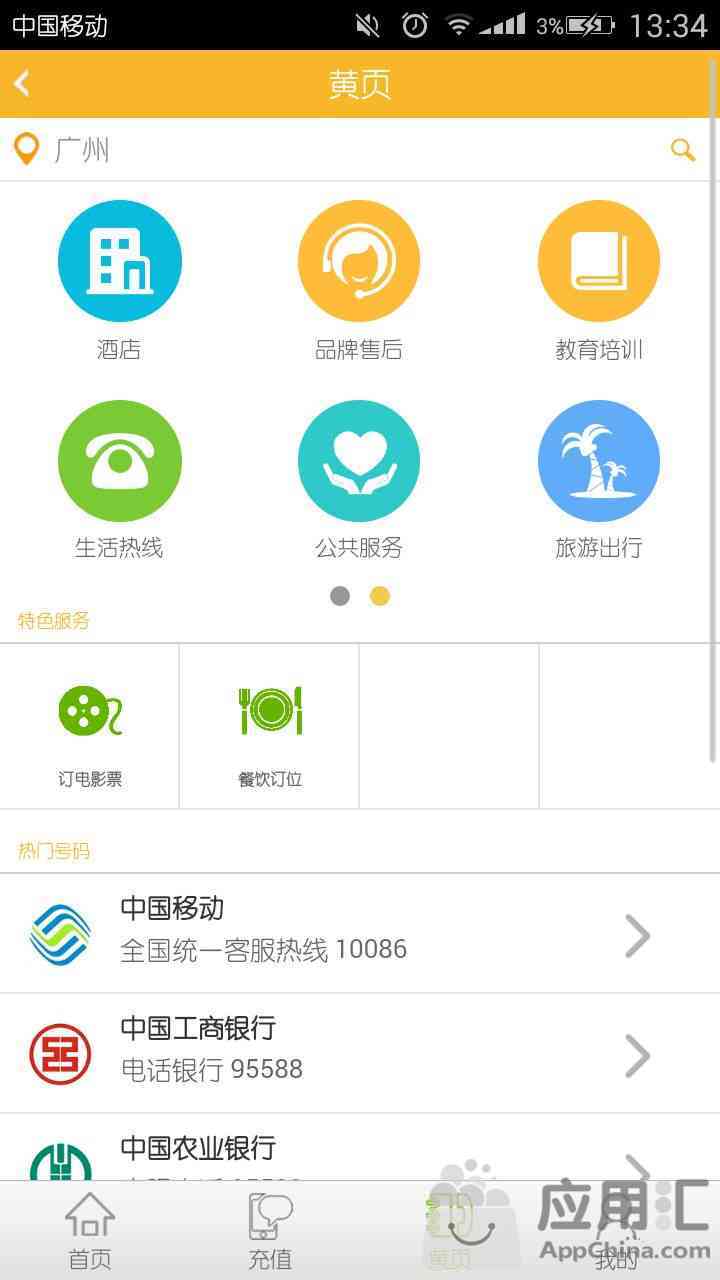Switch to the 充值 tab
Viewport: 720px width, 1280px height.
pyautogui.click(x=270, y=1231)
